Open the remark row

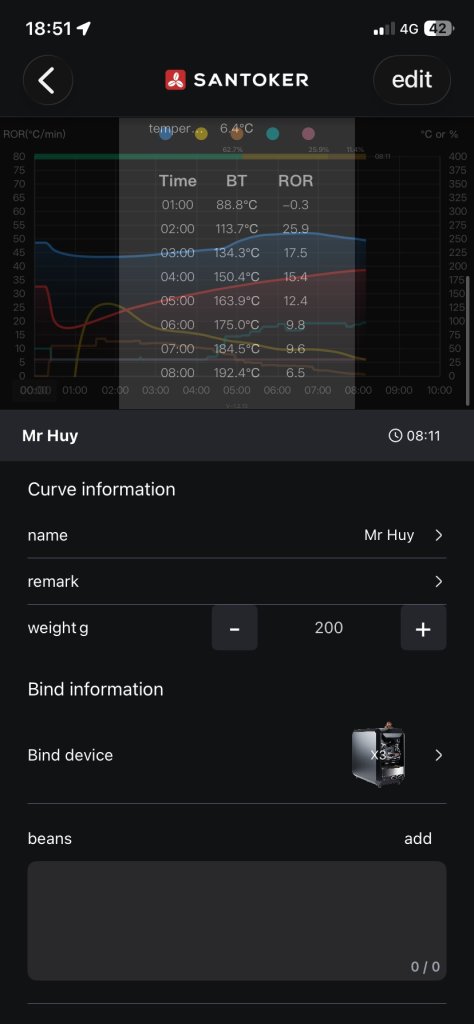(236, 581)
